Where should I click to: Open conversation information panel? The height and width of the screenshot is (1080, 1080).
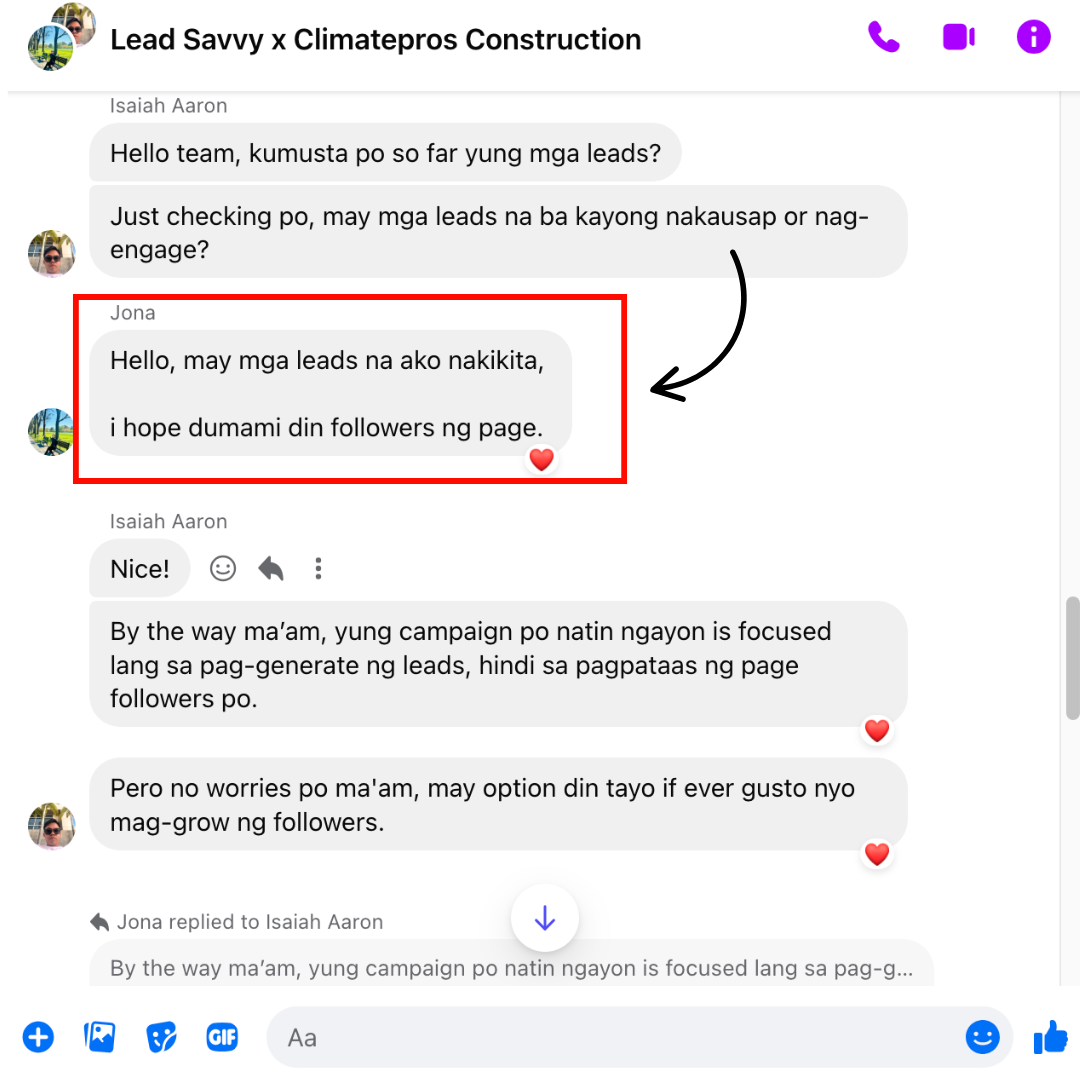click(x=1033, y=38)
